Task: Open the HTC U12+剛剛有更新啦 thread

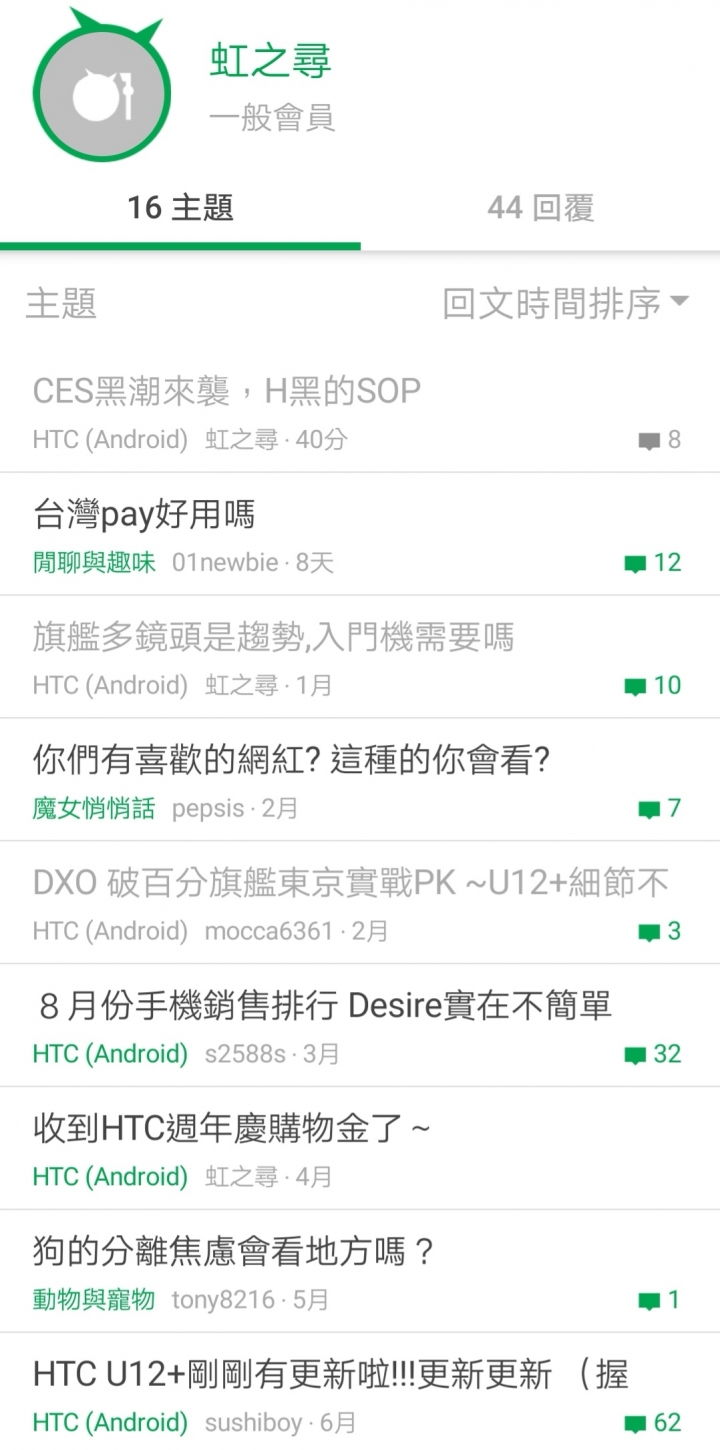Action: pos(330,1375)
